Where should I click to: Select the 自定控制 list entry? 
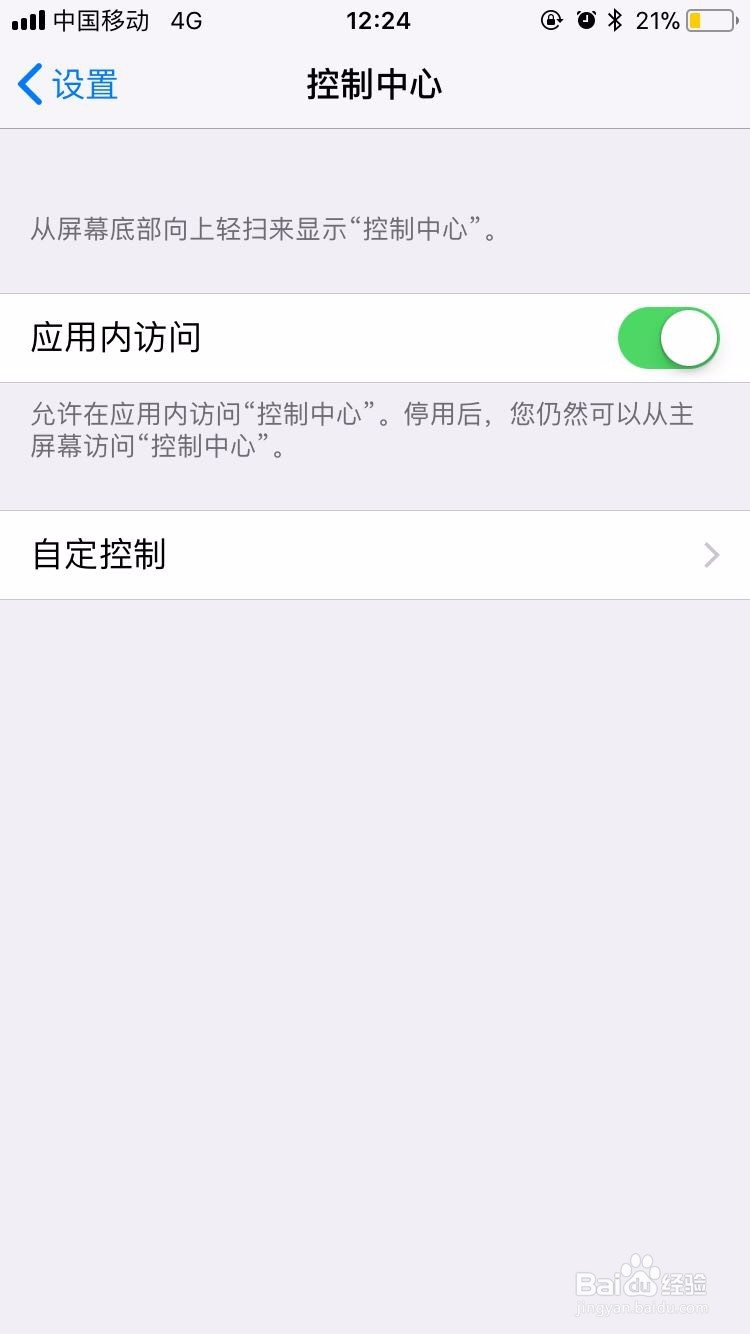pyautogui.click(x=100, y=555)
